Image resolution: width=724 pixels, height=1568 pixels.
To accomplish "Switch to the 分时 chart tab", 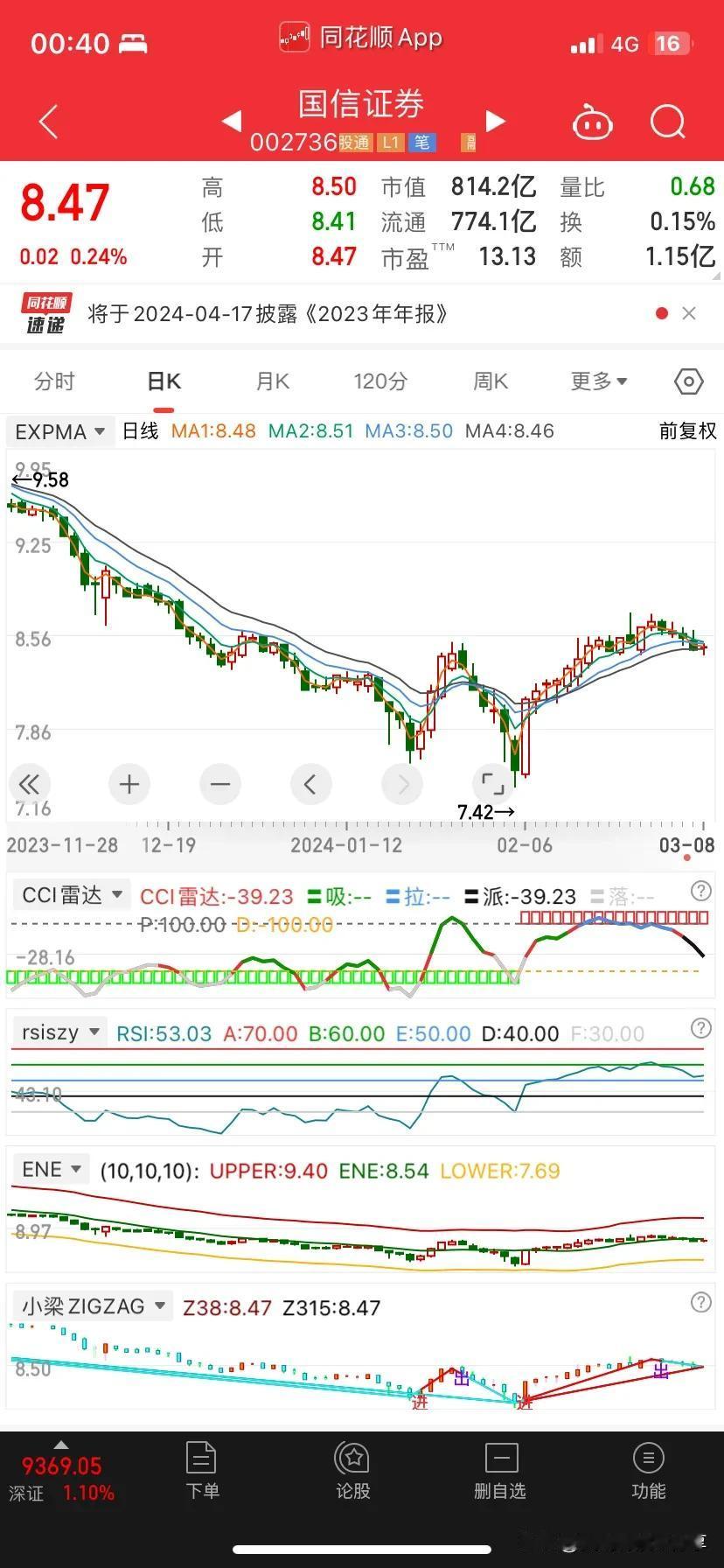I will pos(54,381).
